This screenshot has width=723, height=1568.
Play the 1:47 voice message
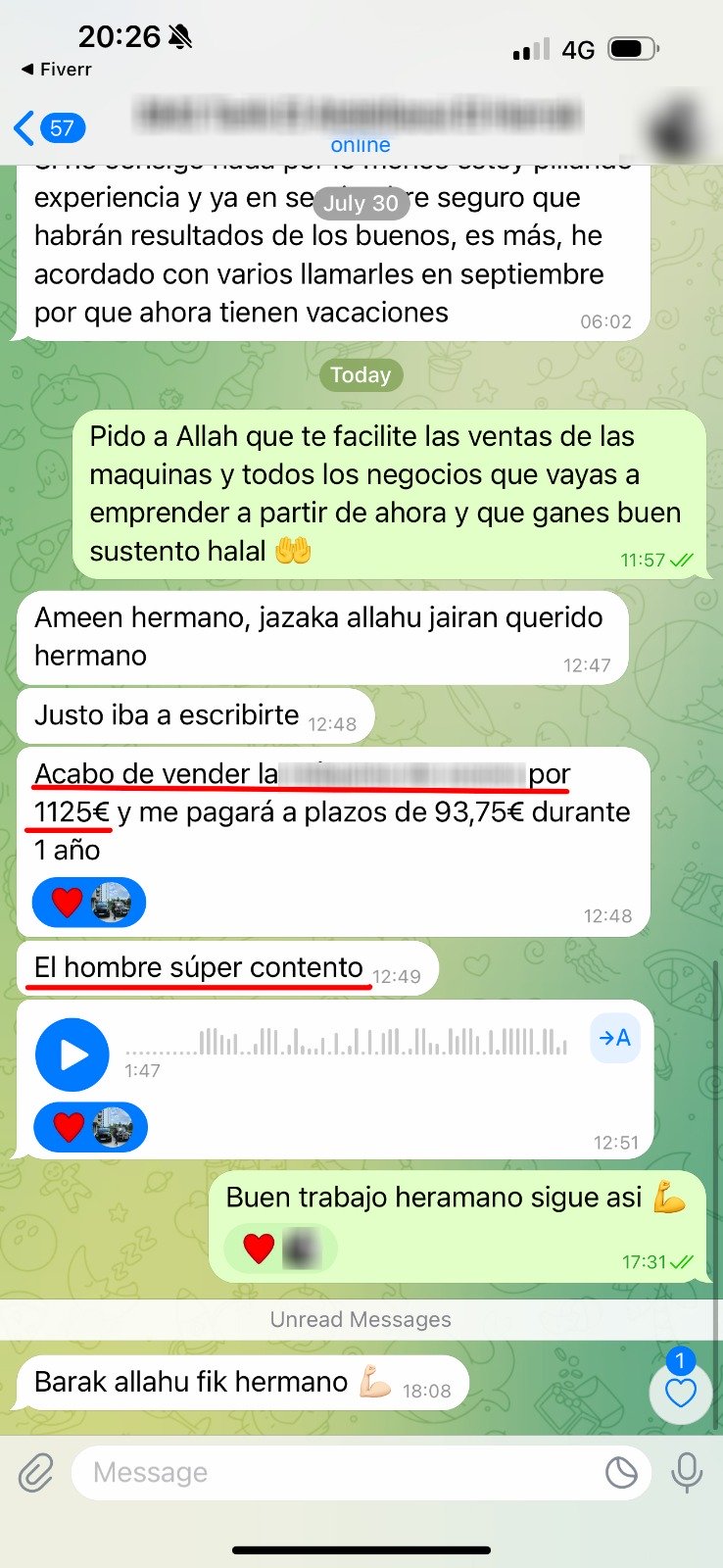click(x=72, y=1054)
